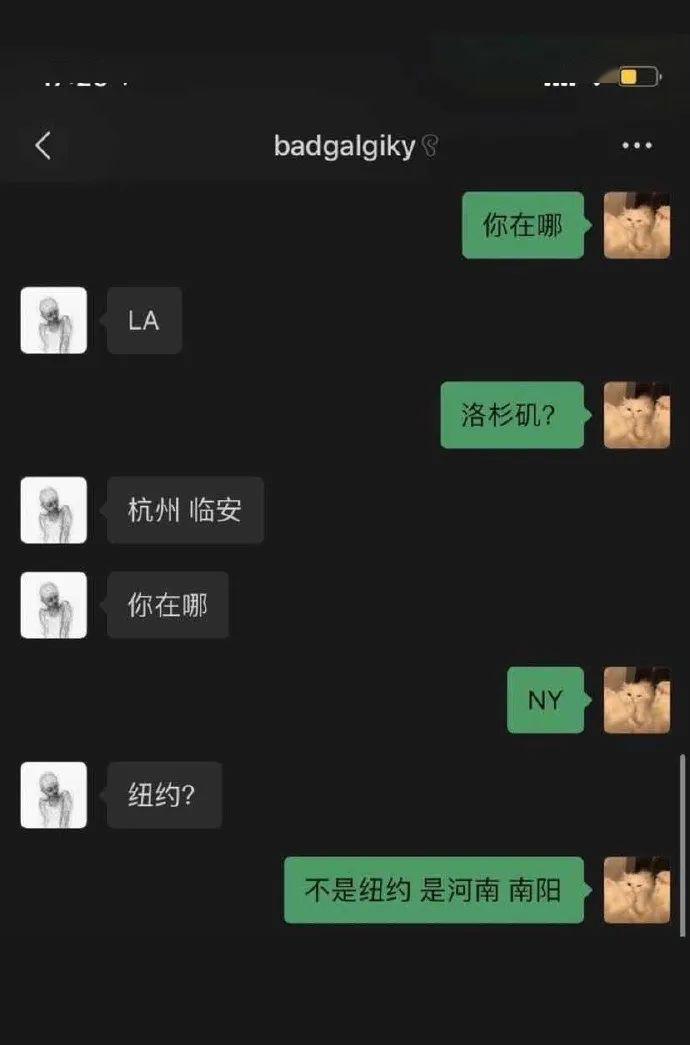The width and height of the screenshot is (690, 1045).
Task: Go back from the badgalgiky chat
Action: click(x=42, y=146)
